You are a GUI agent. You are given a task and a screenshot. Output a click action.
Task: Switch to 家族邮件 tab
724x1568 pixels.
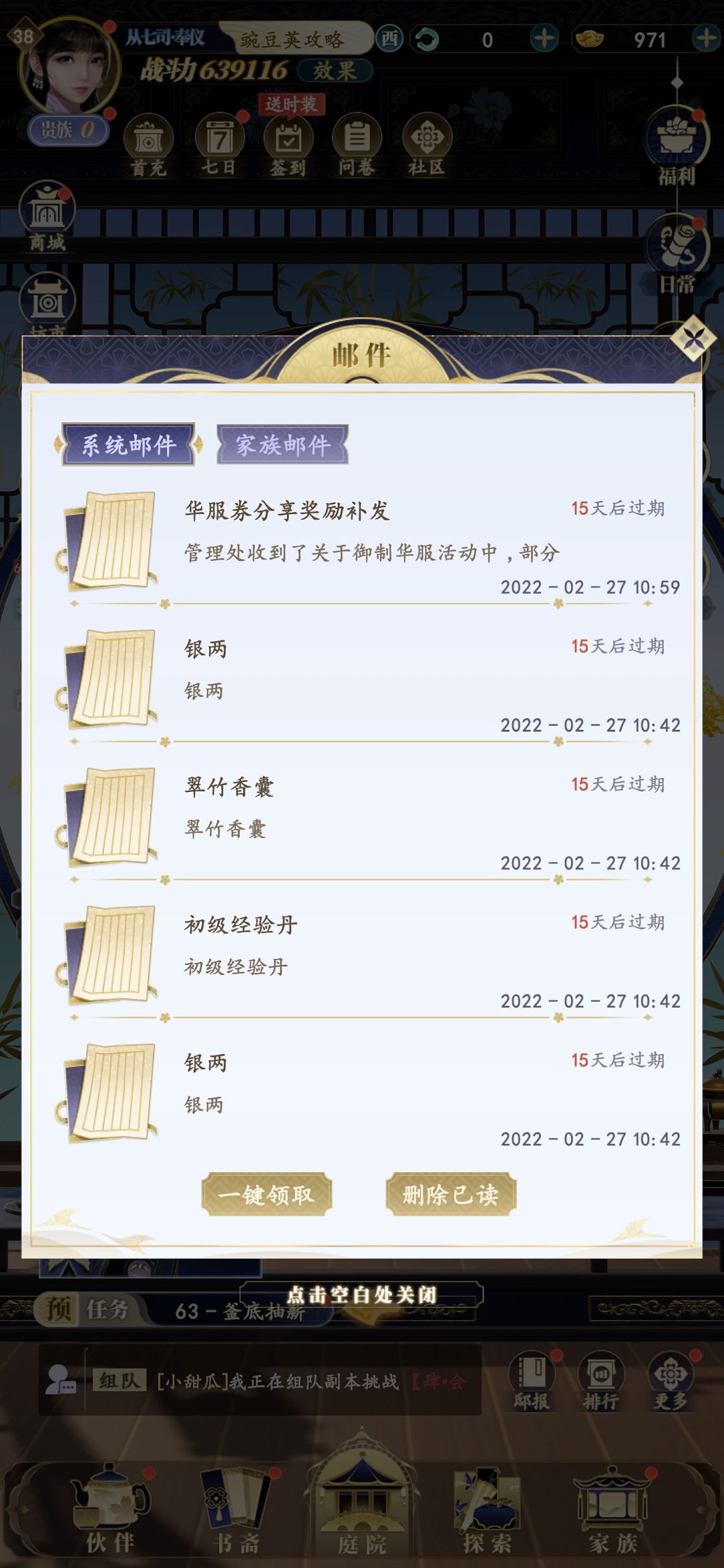[x=282, y=444]
